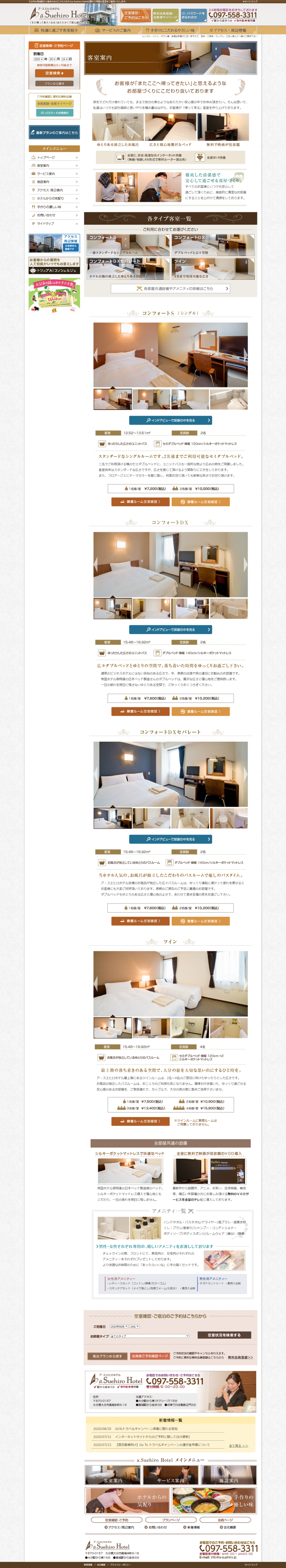Check コンフォートDX non-smoking room availability

point(200,711)
